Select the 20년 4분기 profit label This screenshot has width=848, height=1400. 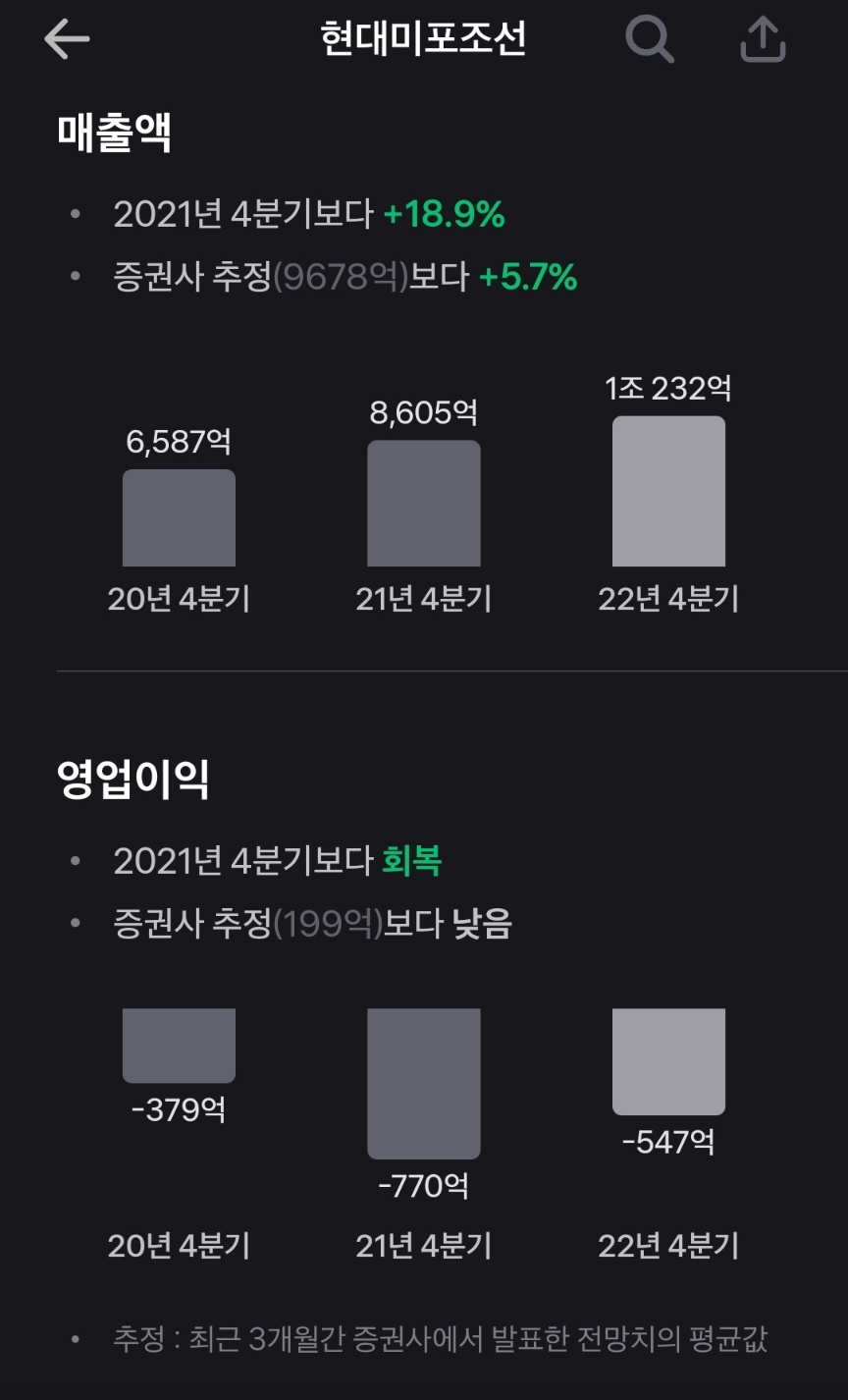(178, 1247)
